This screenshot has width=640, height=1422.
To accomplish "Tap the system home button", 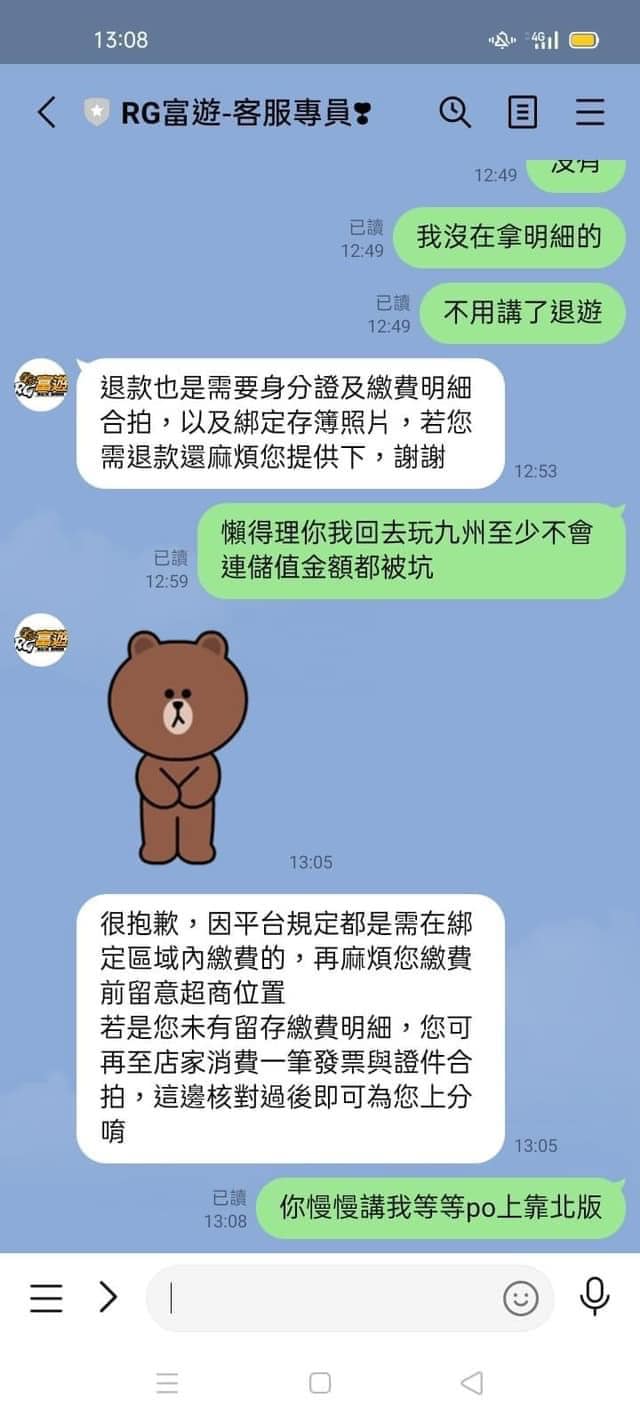I will pos(320,1383).
